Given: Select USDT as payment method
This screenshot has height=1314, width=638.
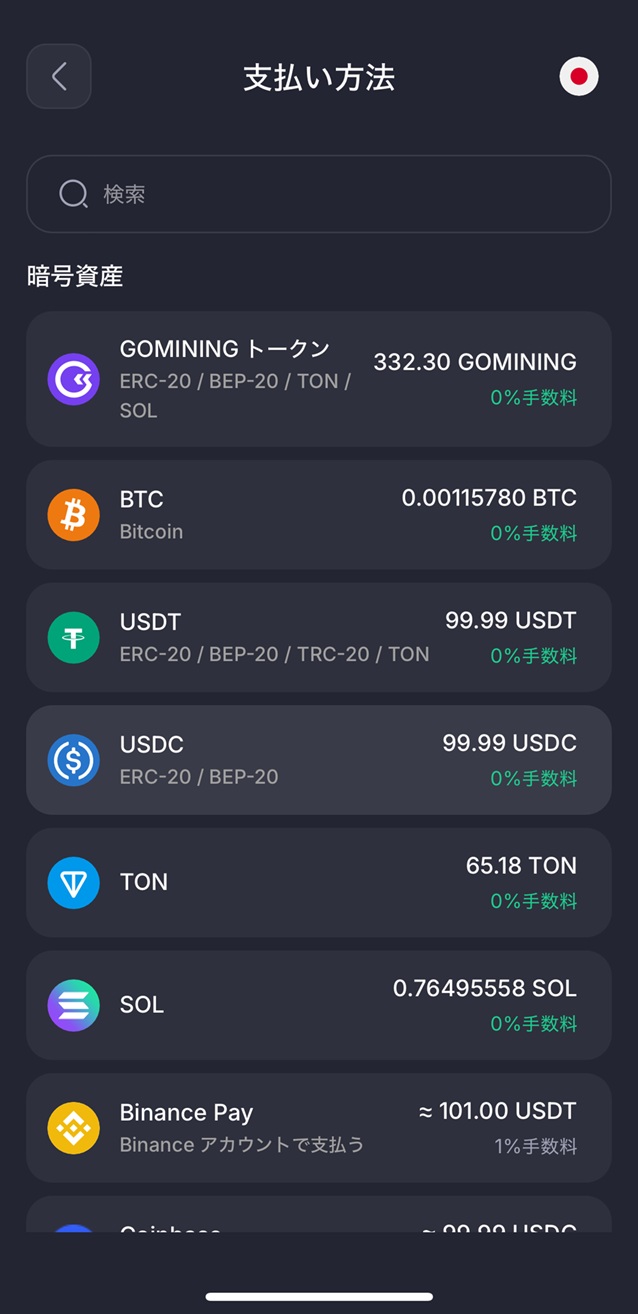Looking at the screenshot, I should pos(318,638).
